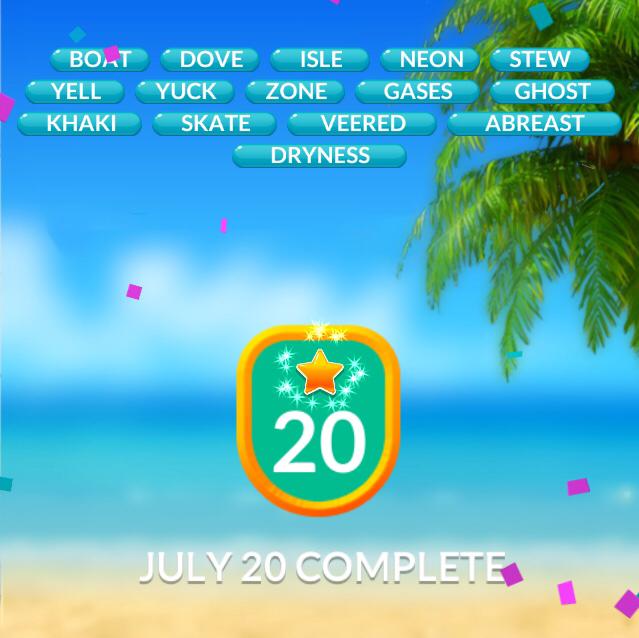Look up the word VEERED
Viewport: 639px width, 638px height.
pos(362,124)
